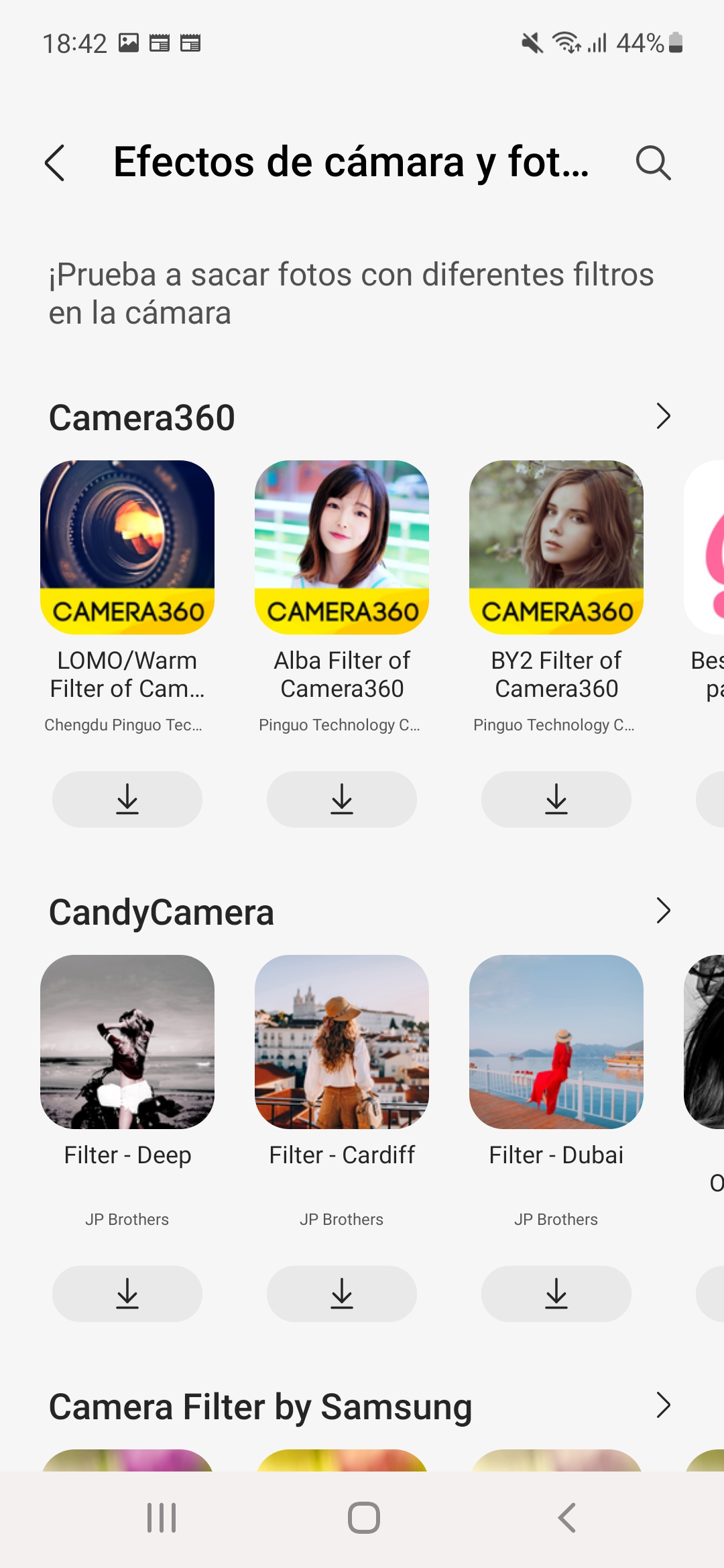Download the BY2 Filter
The image size is (724, 1568).
[556, 799]
